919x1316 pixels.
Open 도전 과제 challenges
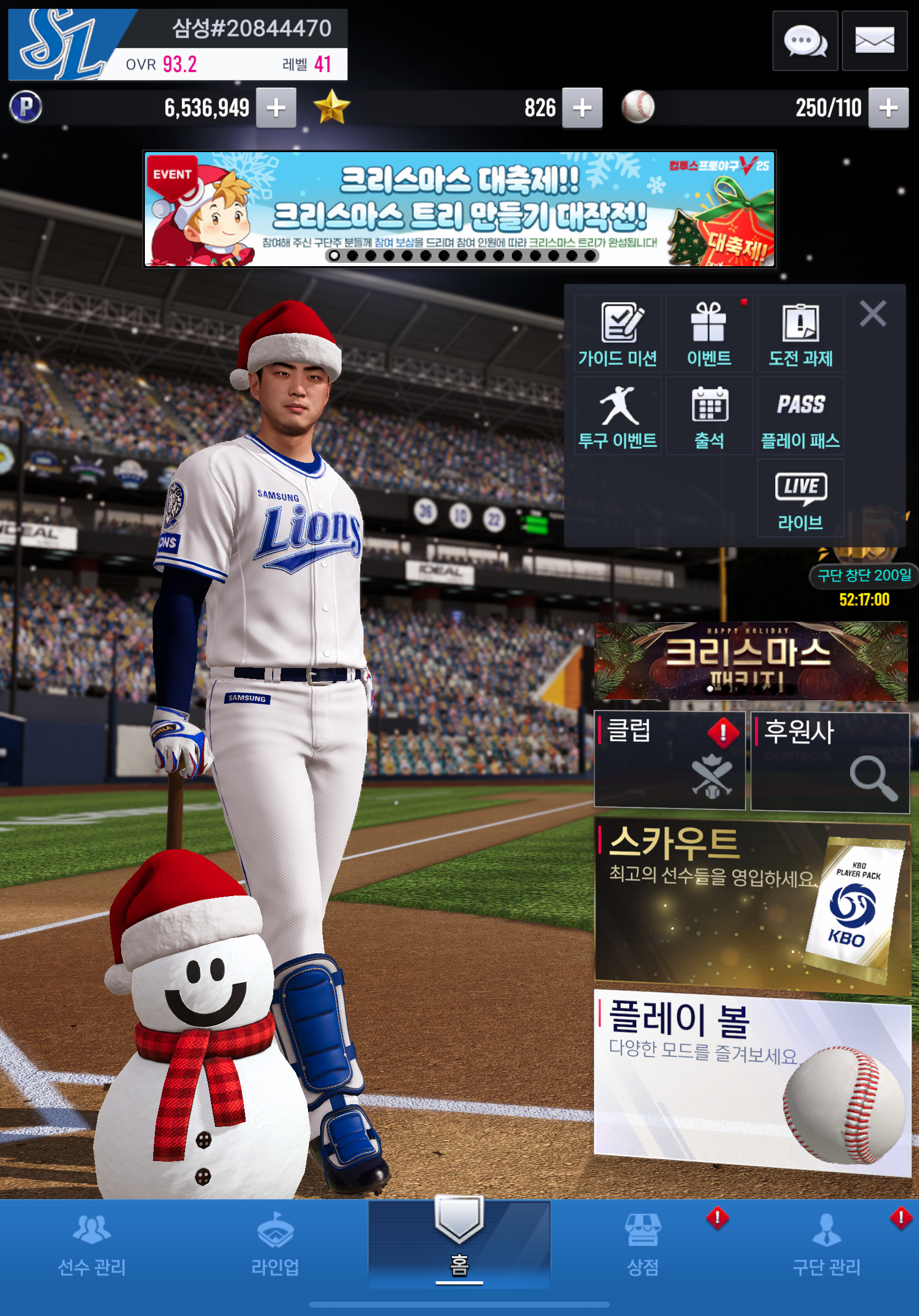pos(801,335)
